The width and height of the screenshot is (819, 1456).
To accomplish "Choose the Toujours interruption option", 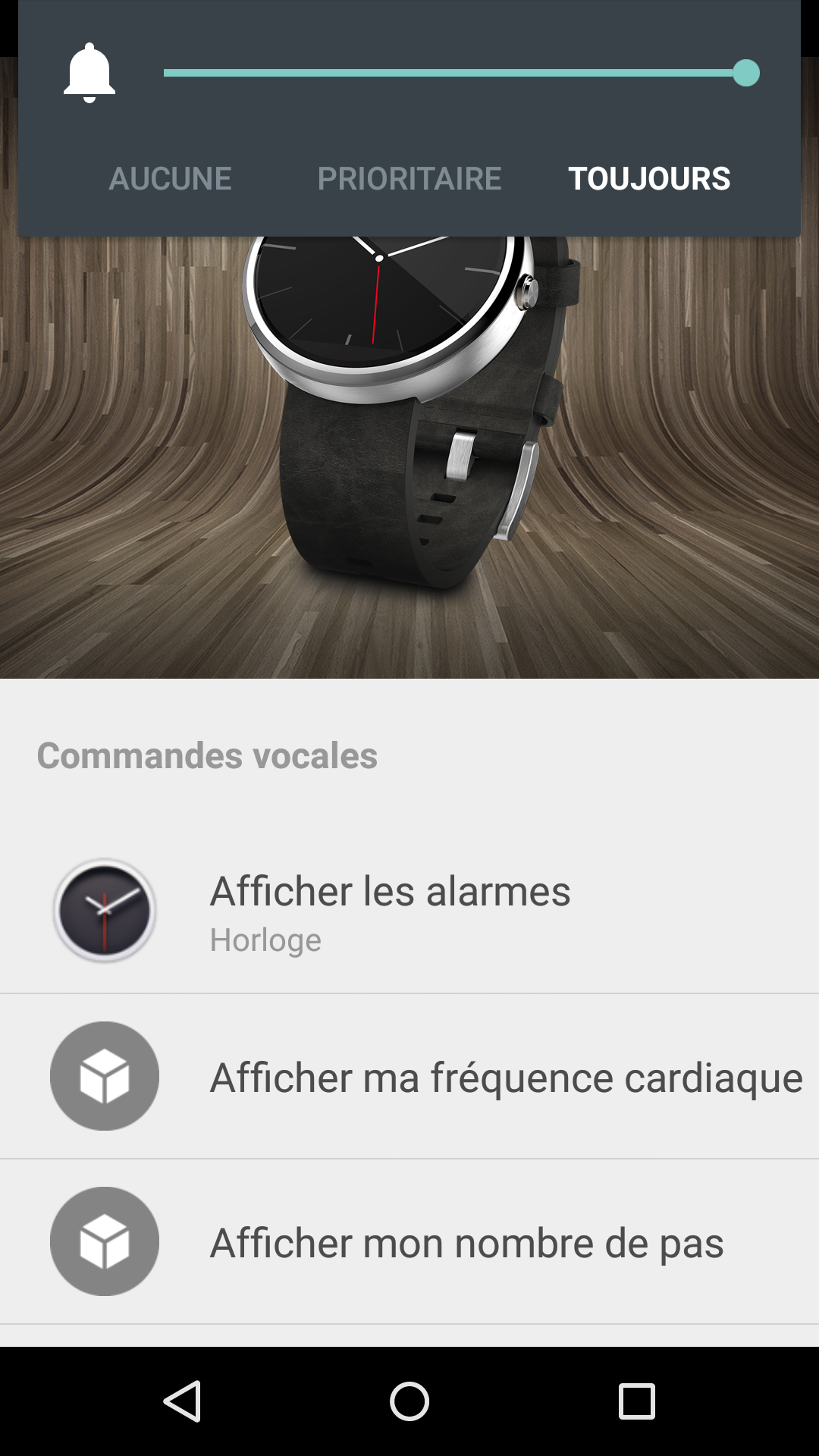I will pos(649,179).
